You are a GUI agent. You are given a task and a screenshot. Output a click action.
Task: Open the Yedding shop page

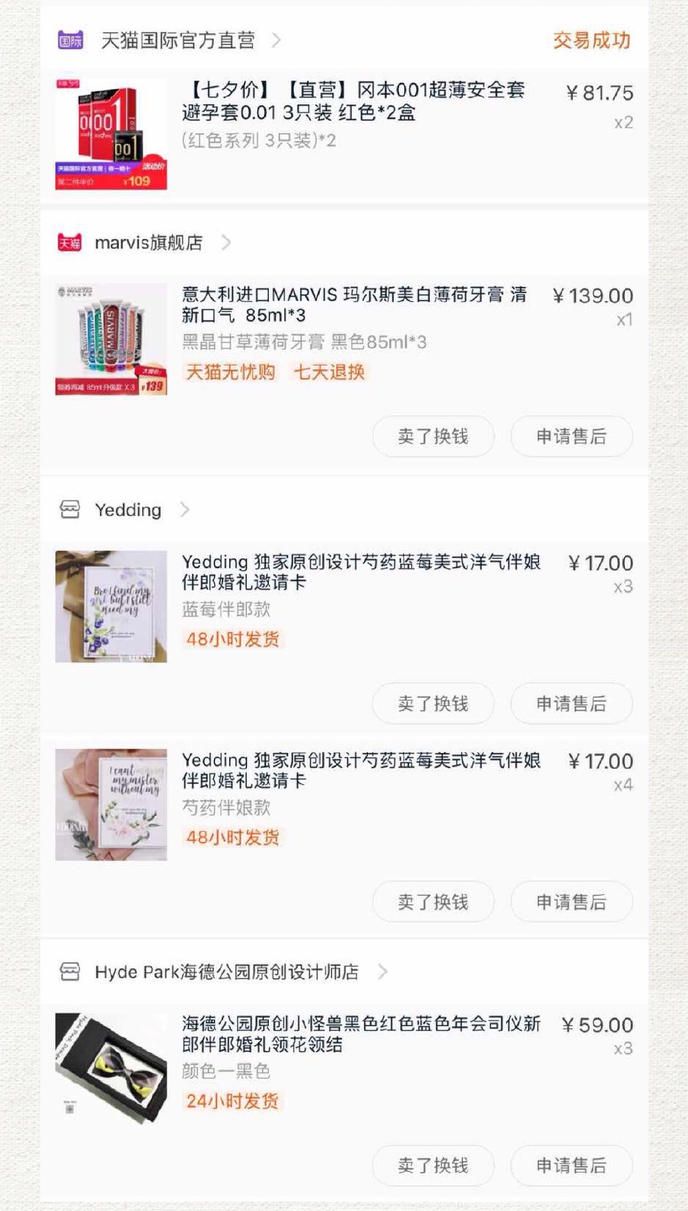(128, 510)
